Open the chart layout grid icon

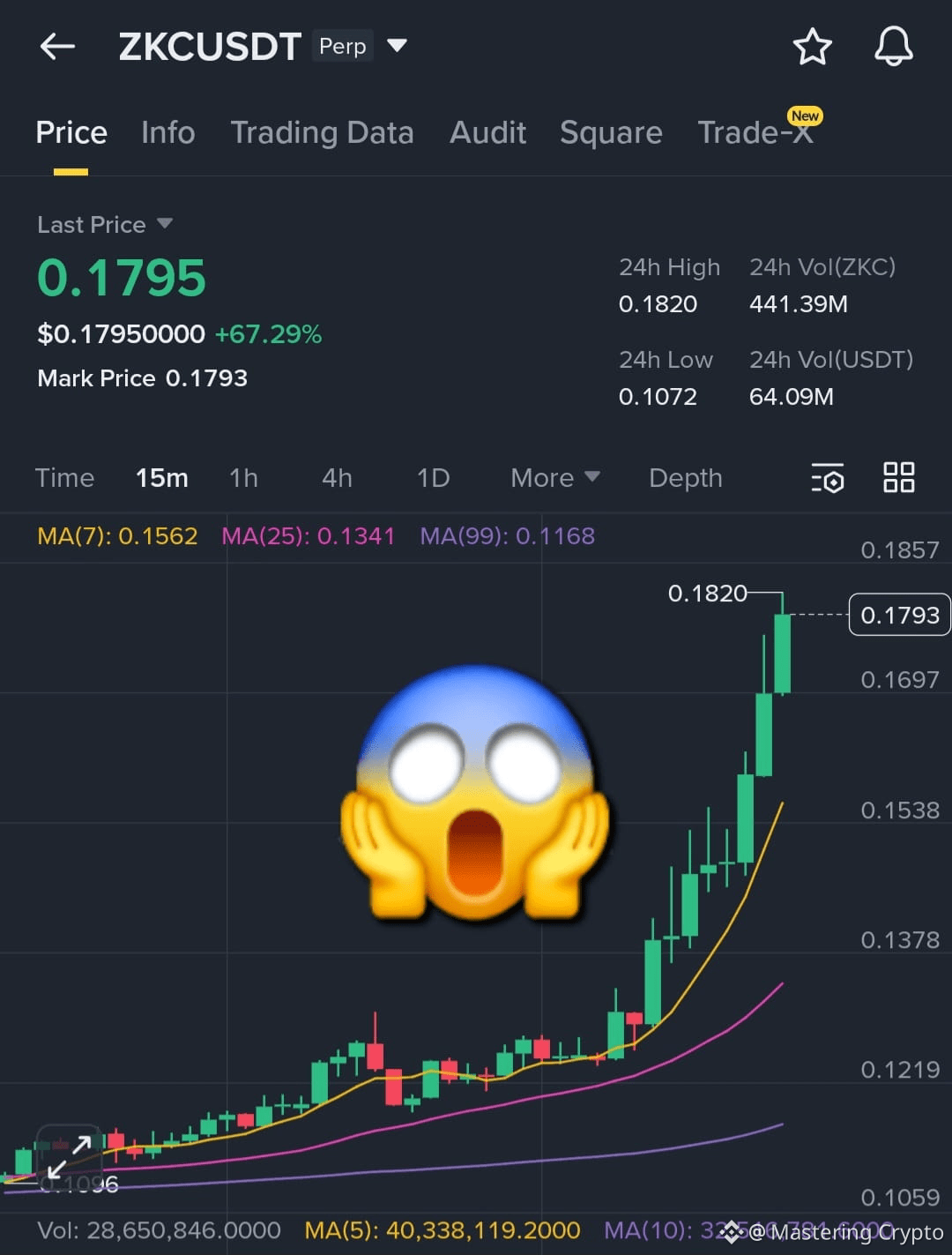pos(899,477)
